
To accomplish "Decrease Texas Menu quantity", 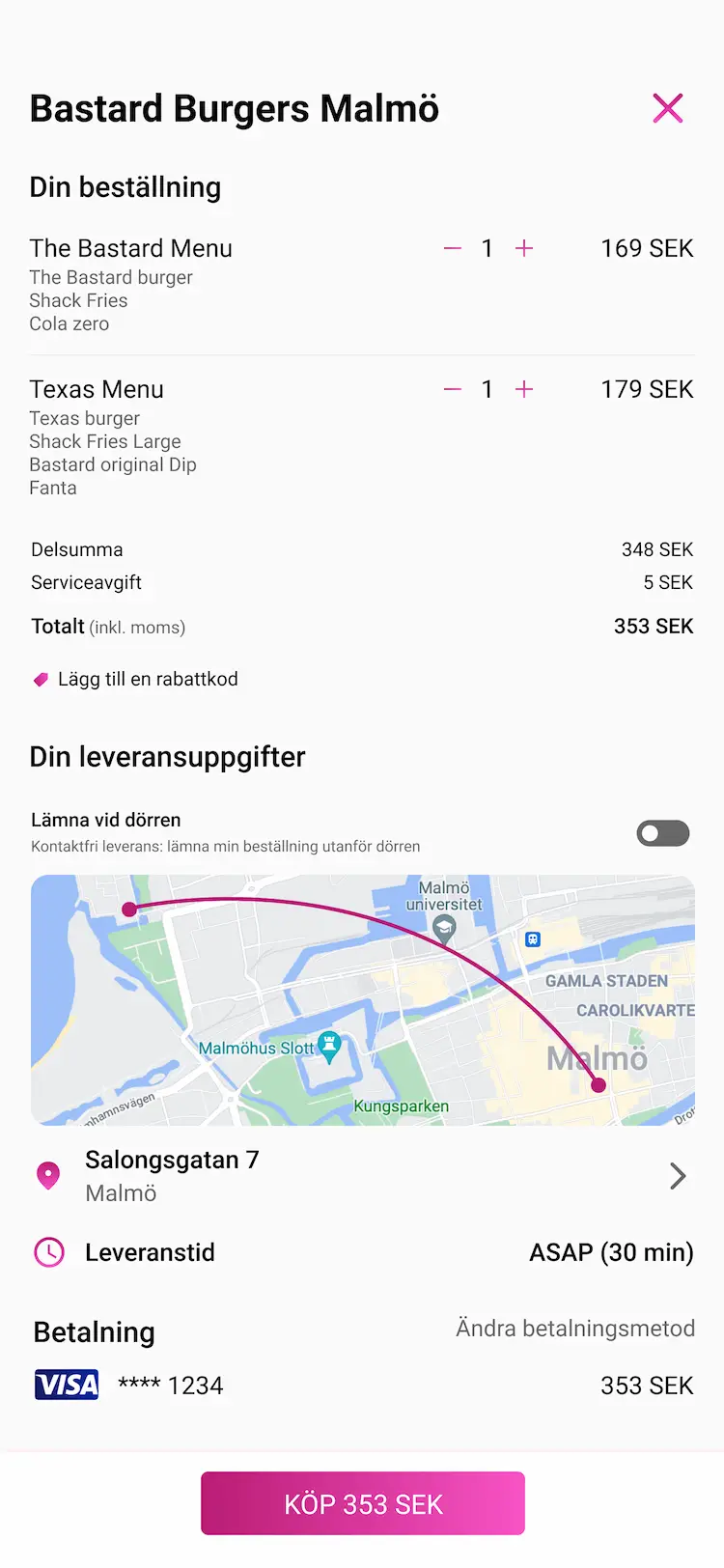I will tap(453, 390).
